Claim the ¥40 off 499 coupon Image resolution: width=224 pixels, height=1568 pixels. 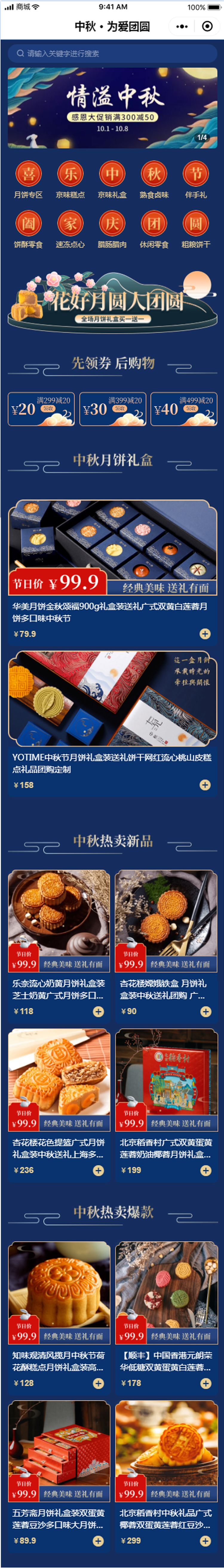coord(184,408)
